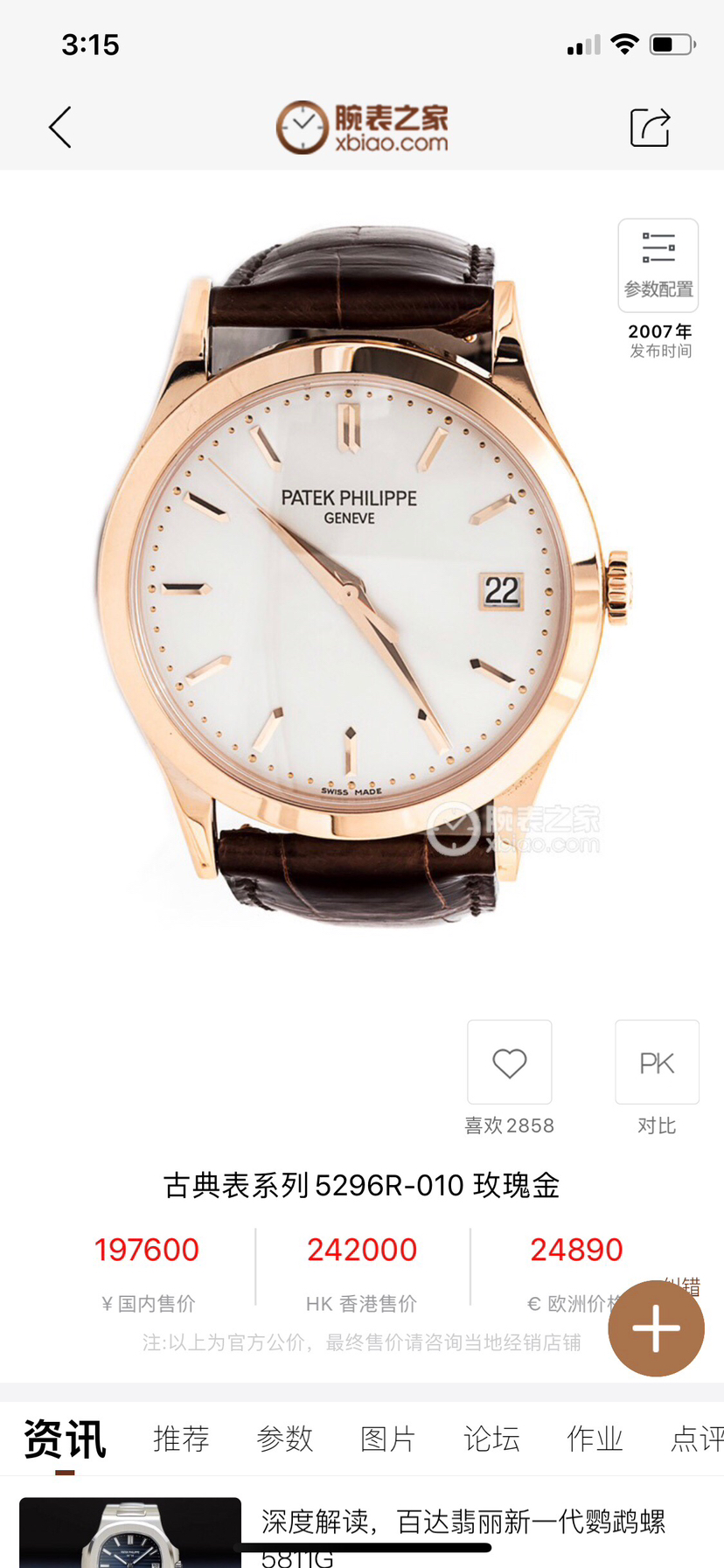Switch to the 推荐 tab

(x=181, y=1439)
